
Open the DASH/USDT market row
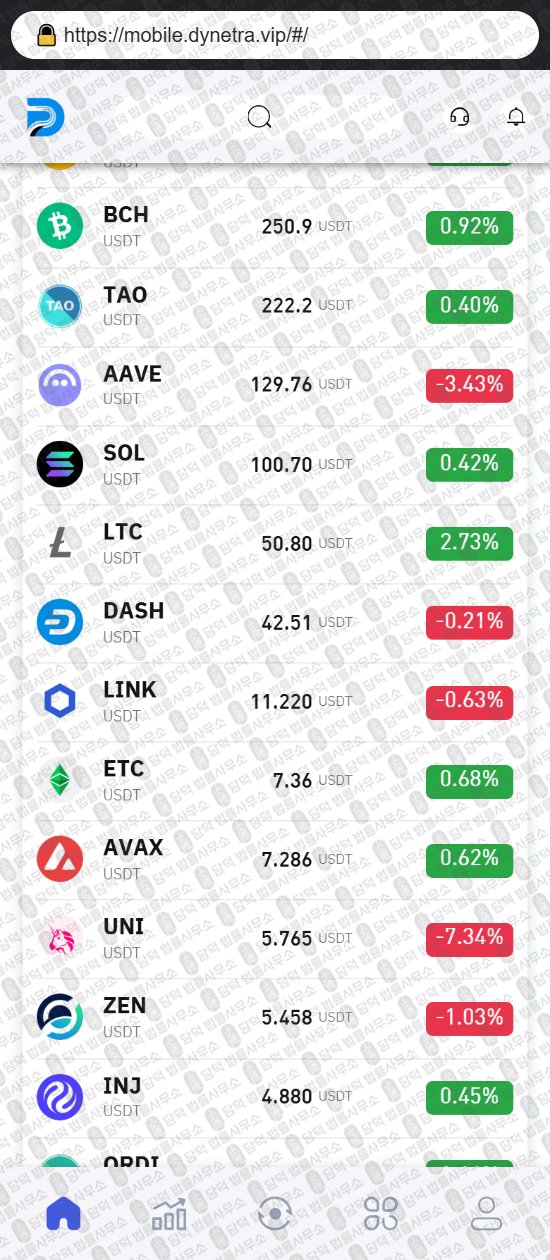[275, 622]
